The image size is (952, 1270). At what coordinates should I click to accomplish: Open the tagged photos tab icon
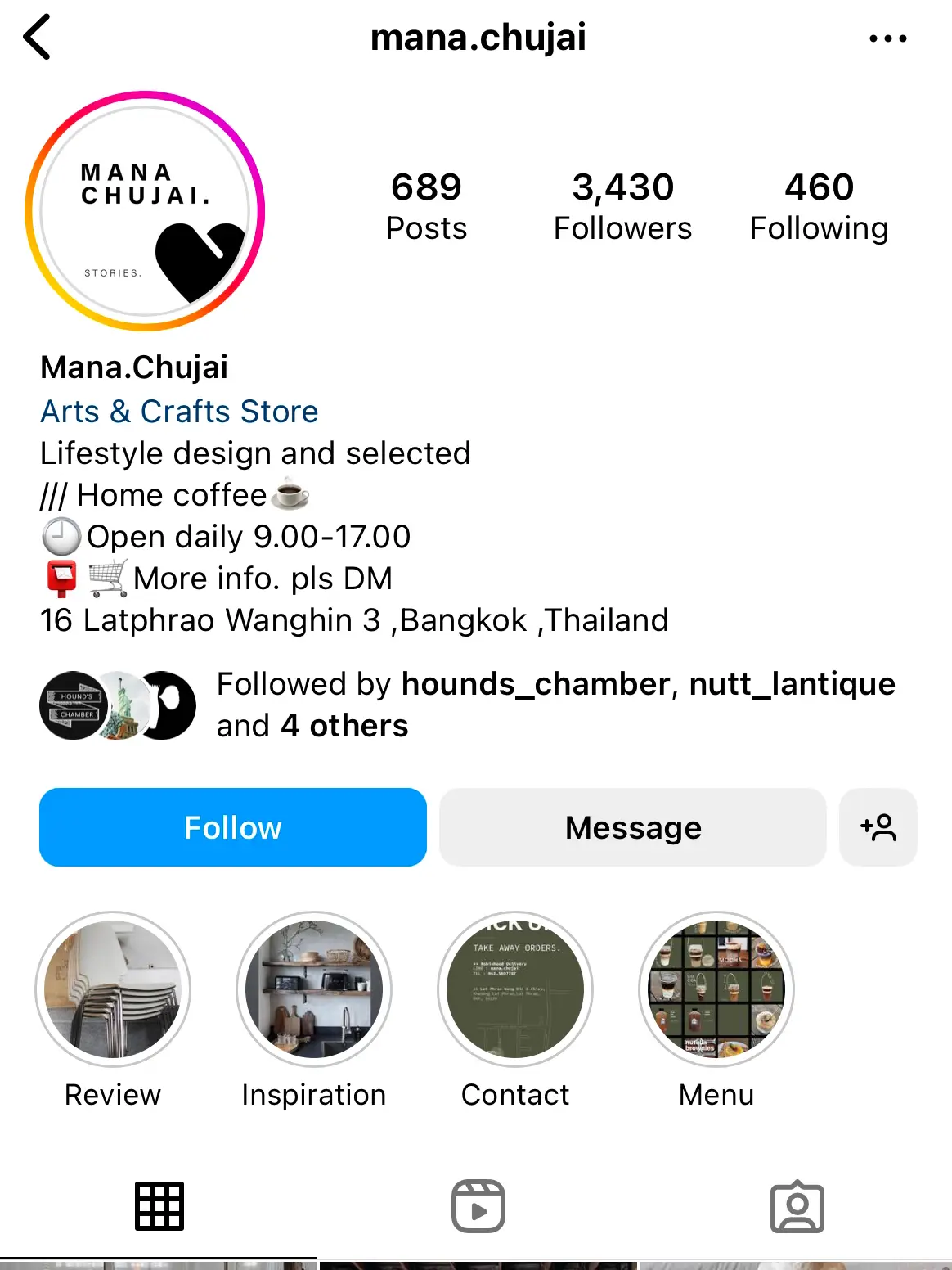tap(796, 1204)
